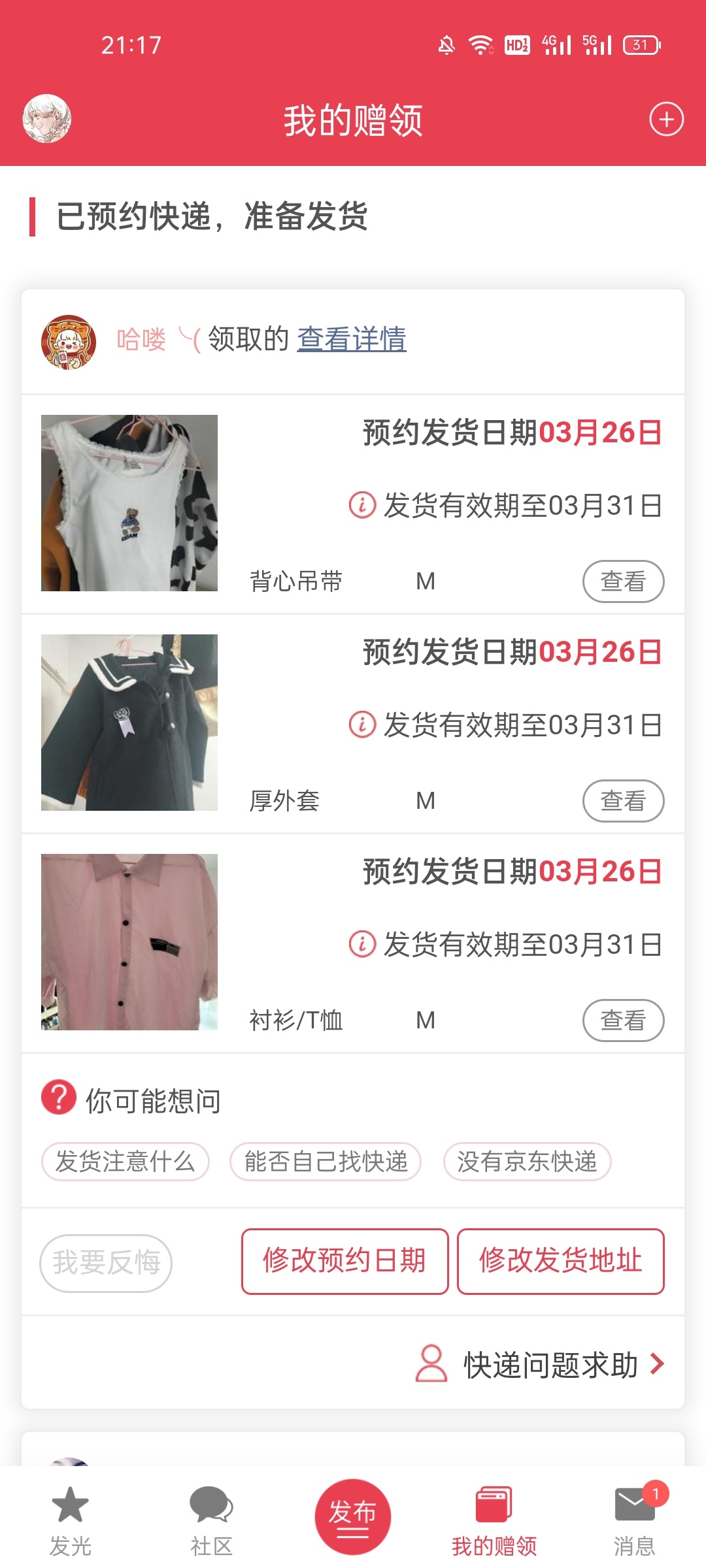
Task: Tap the red 发布 button
Action: tap(352, 1516)
